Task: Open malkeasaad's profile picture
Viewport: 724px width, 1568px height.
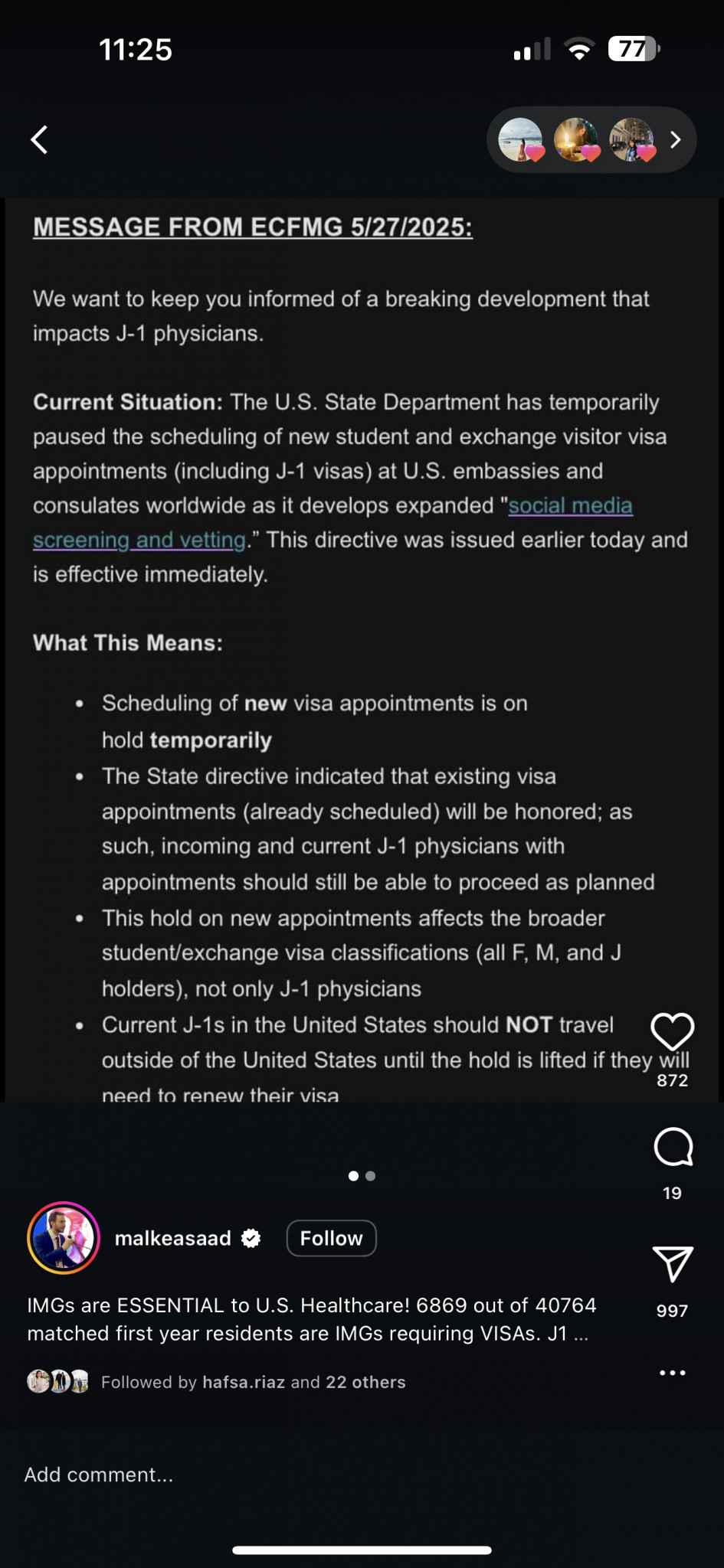Action: click(64, 1238)
